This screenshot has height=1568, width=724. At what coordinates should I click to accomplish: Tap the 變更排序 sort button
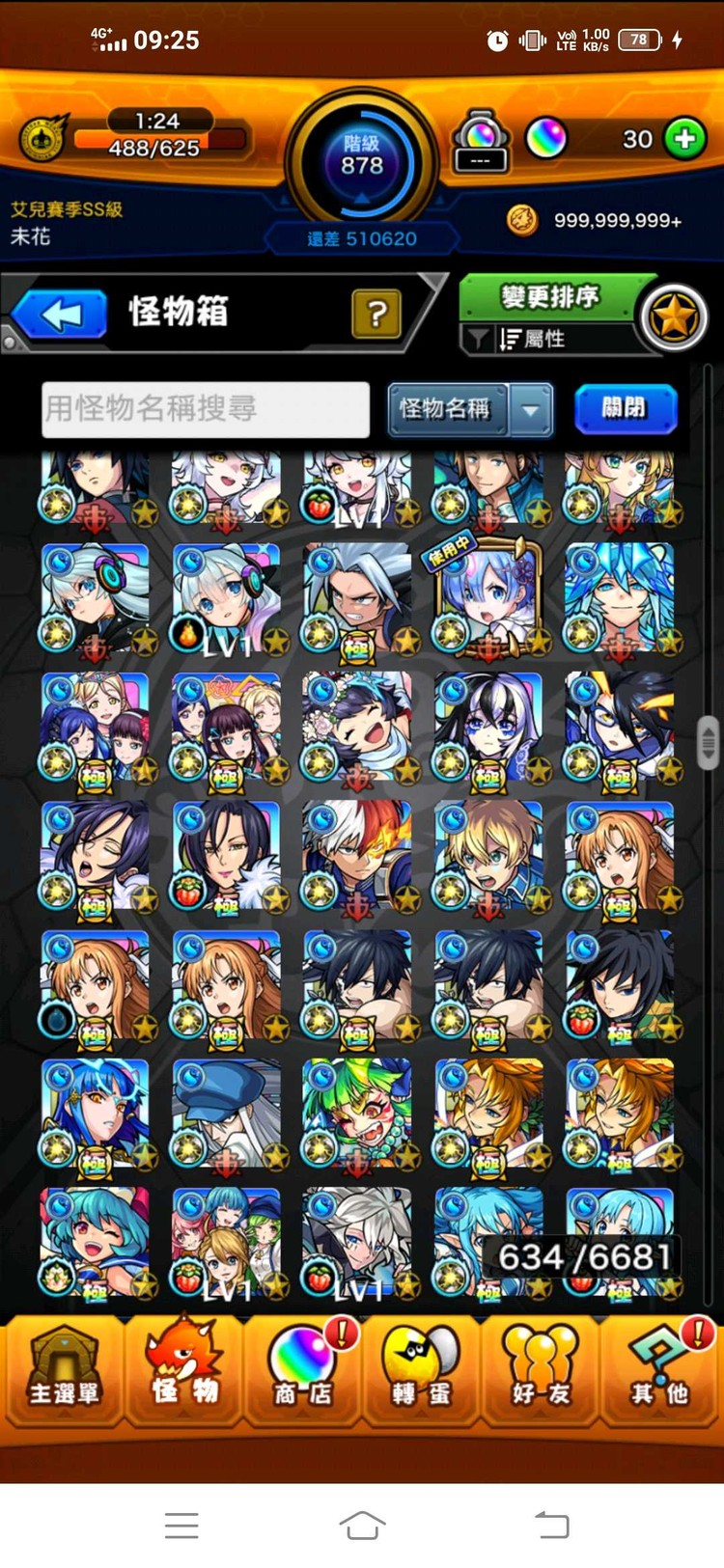(548, 297)
